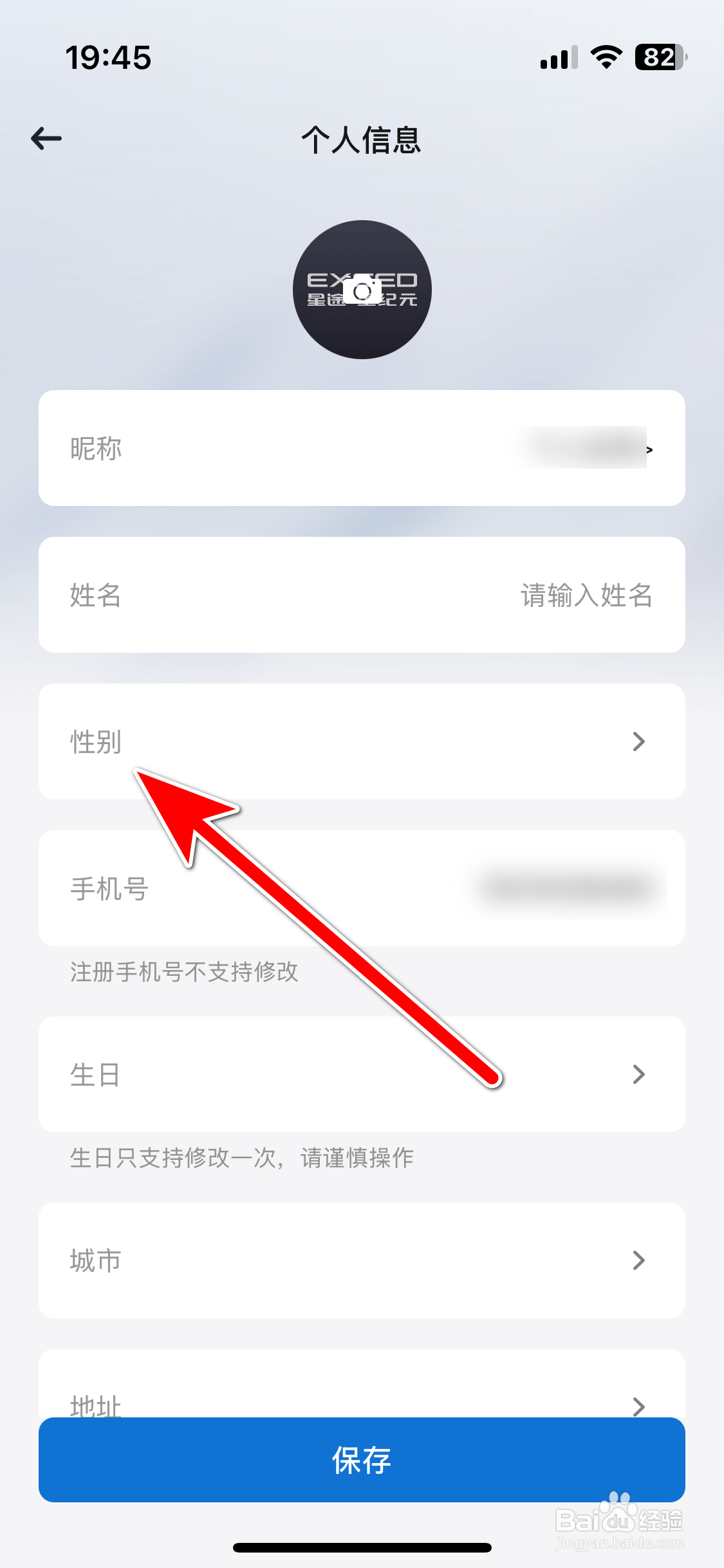Tap the birthday warning text 生日只支持修改一次

point(241,1157)
